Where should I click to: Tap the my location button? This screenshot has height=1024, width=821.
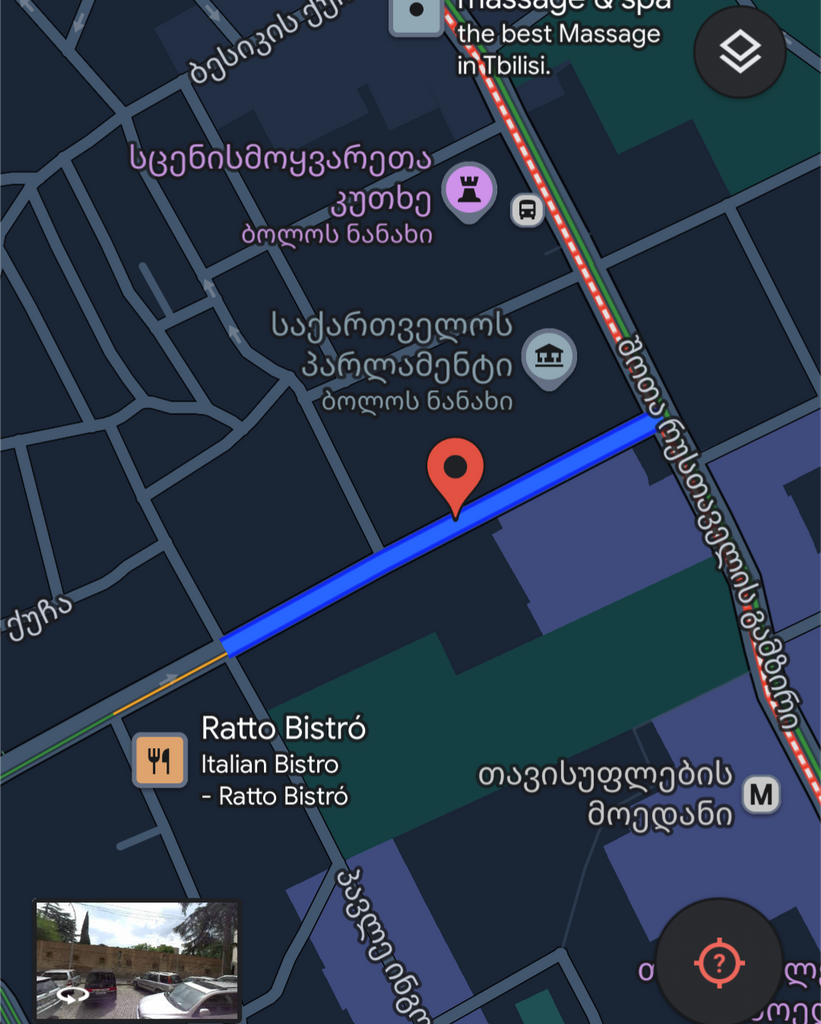(718, 962)
